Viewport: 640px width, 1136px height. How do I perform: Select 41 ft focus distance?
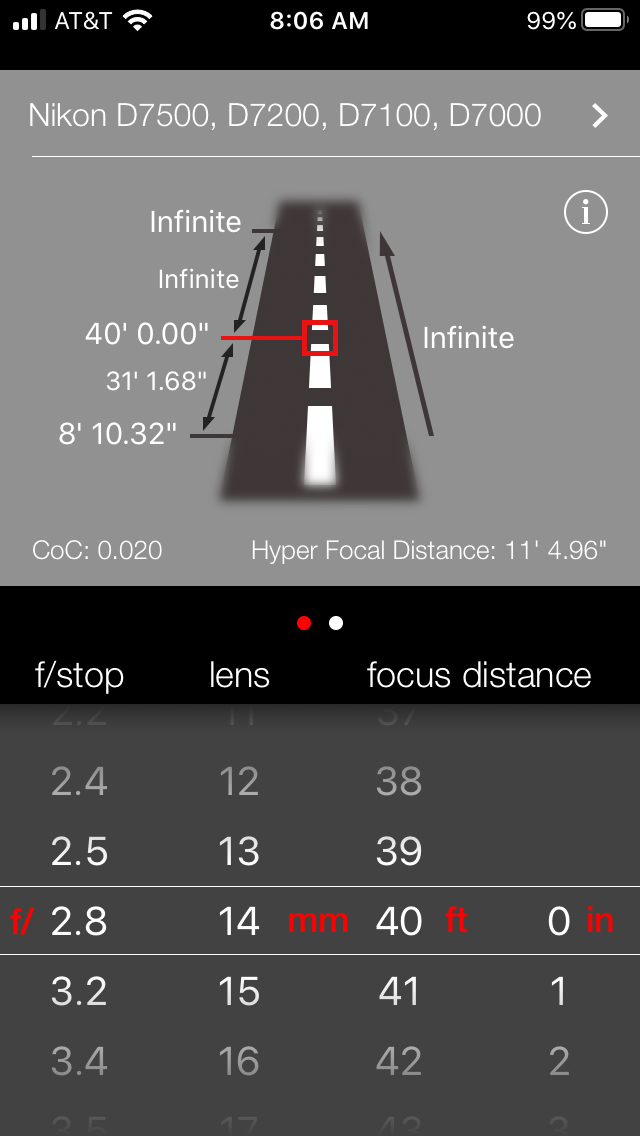399,991
